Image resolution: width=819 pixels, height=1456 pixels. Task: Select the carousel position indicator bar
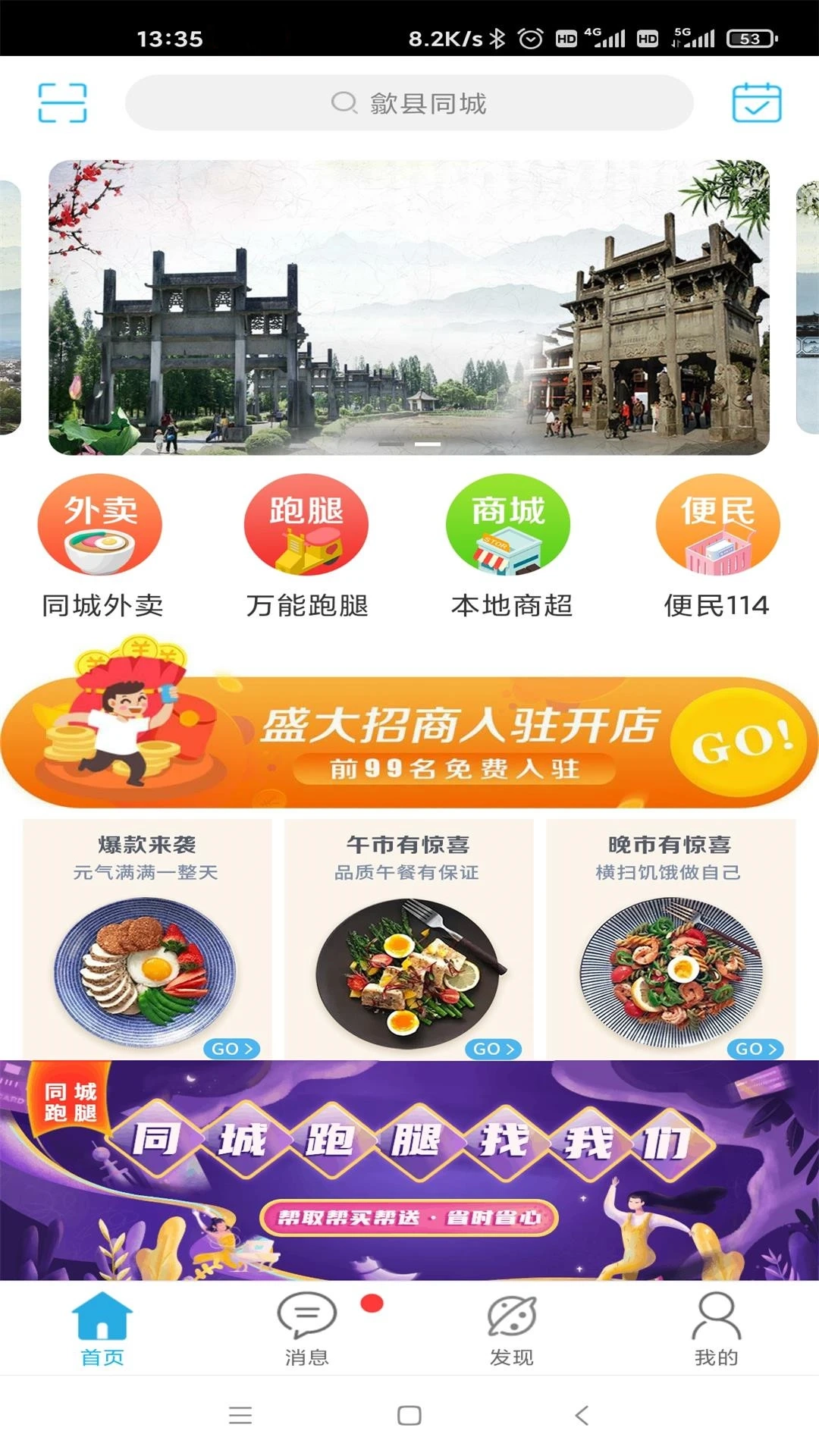click(x=425, y=445)
